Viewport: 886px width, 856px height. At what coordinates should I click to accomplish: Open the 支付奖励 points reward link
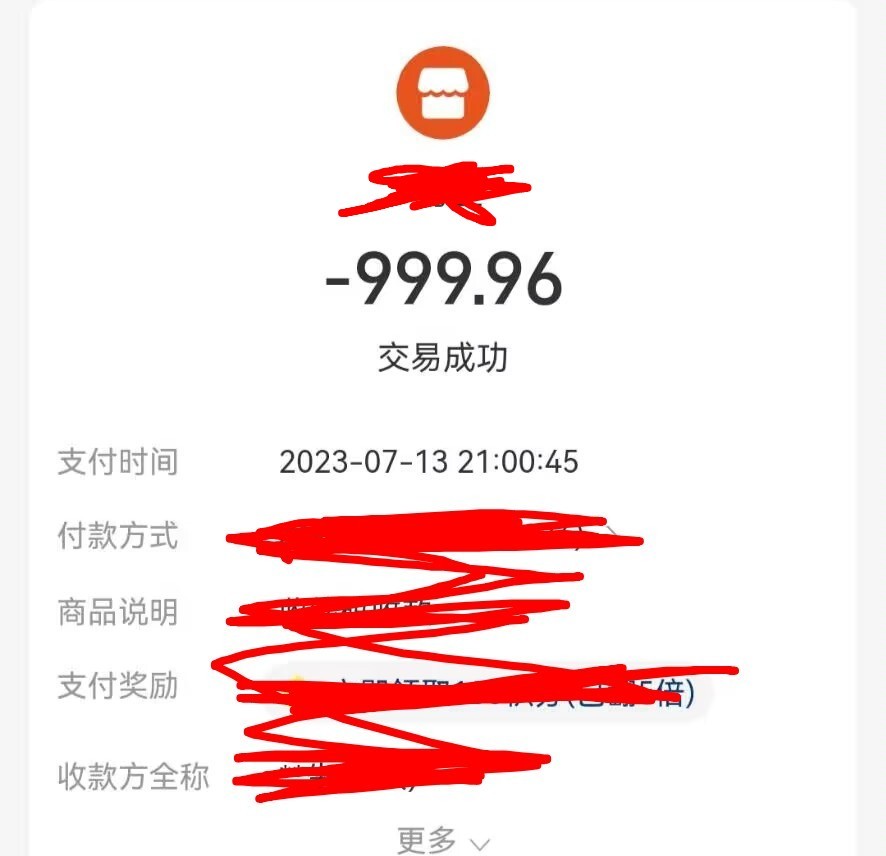[490, 690]
